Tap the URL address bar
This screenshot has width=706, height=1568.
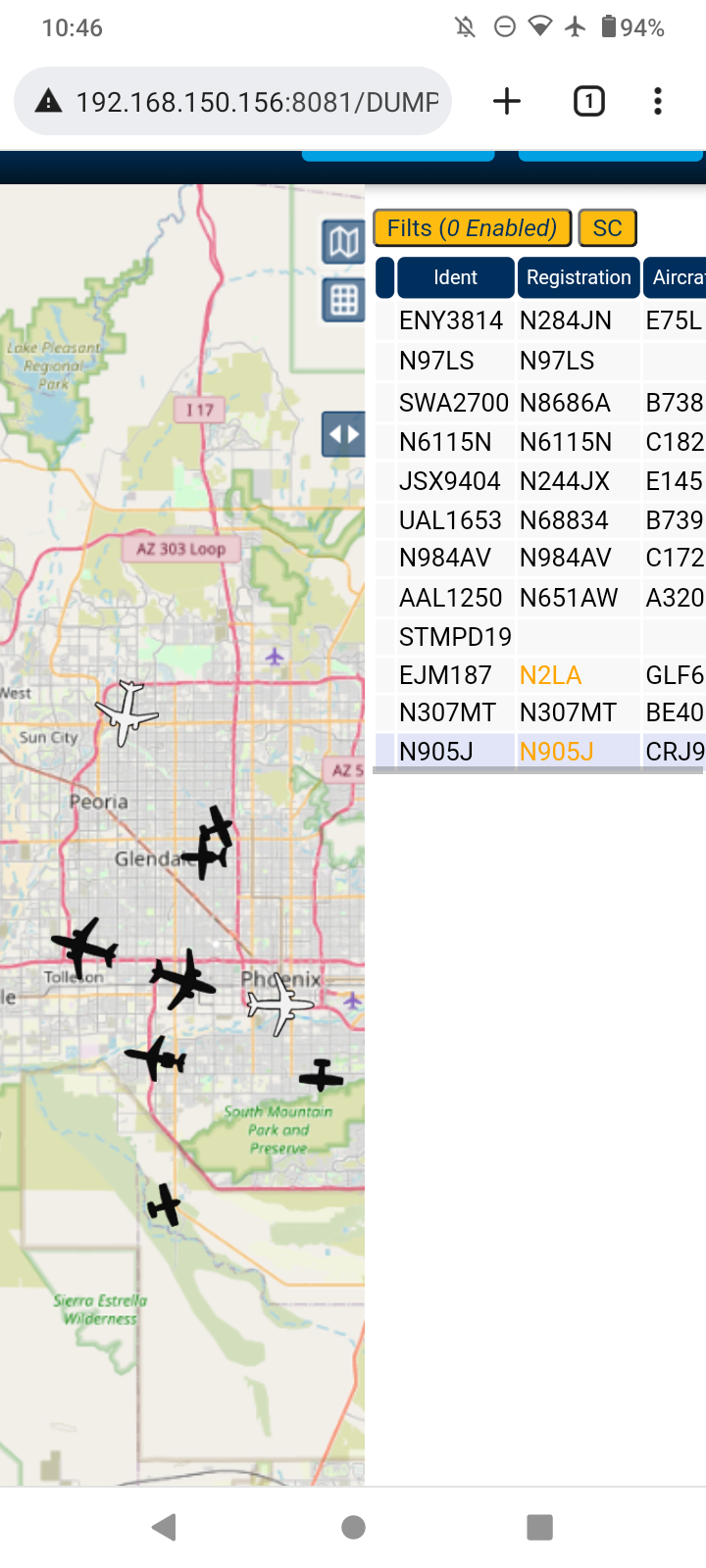pyautogui.click(x=232, y=101)
